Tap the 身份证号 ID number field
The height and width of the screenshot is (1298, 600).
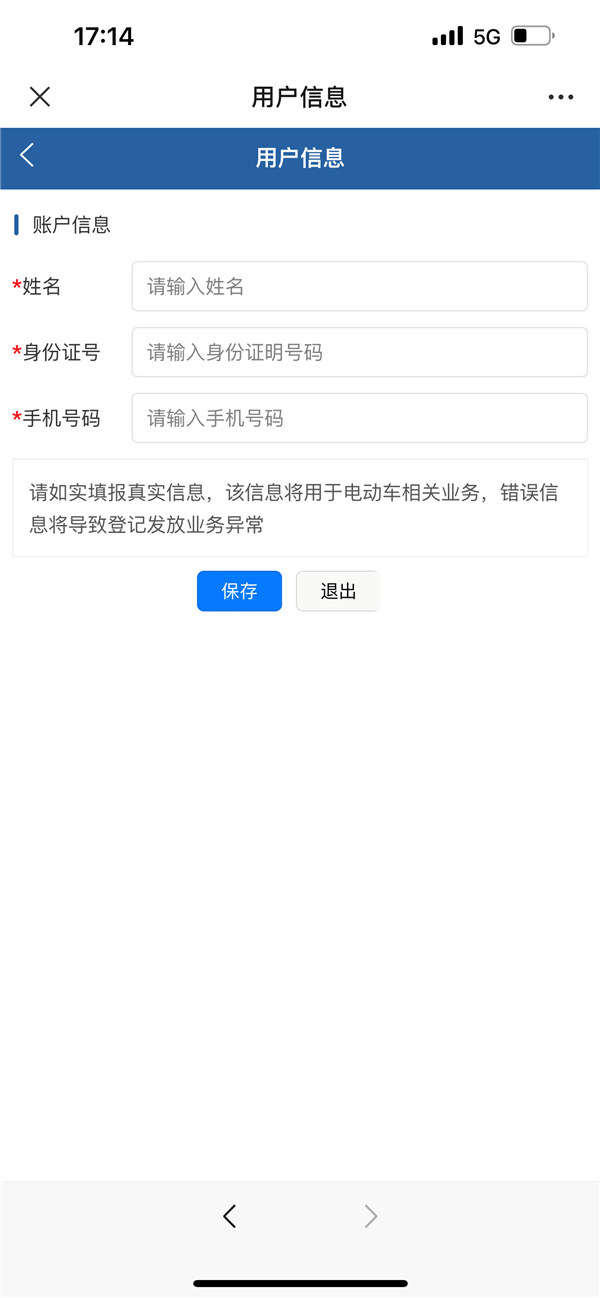[x=359, y=352]
